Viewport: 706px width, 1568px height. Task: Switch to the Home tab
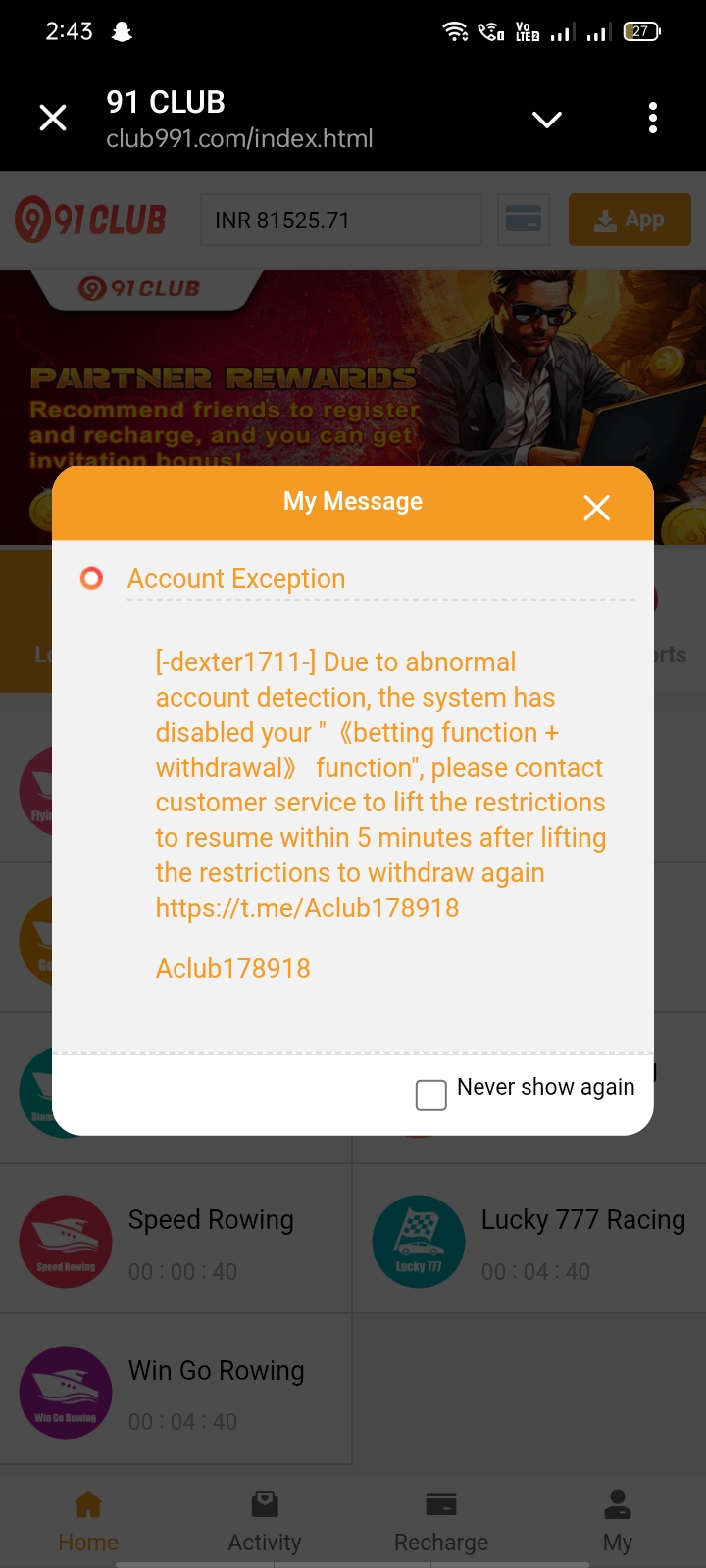(88, 1521)
